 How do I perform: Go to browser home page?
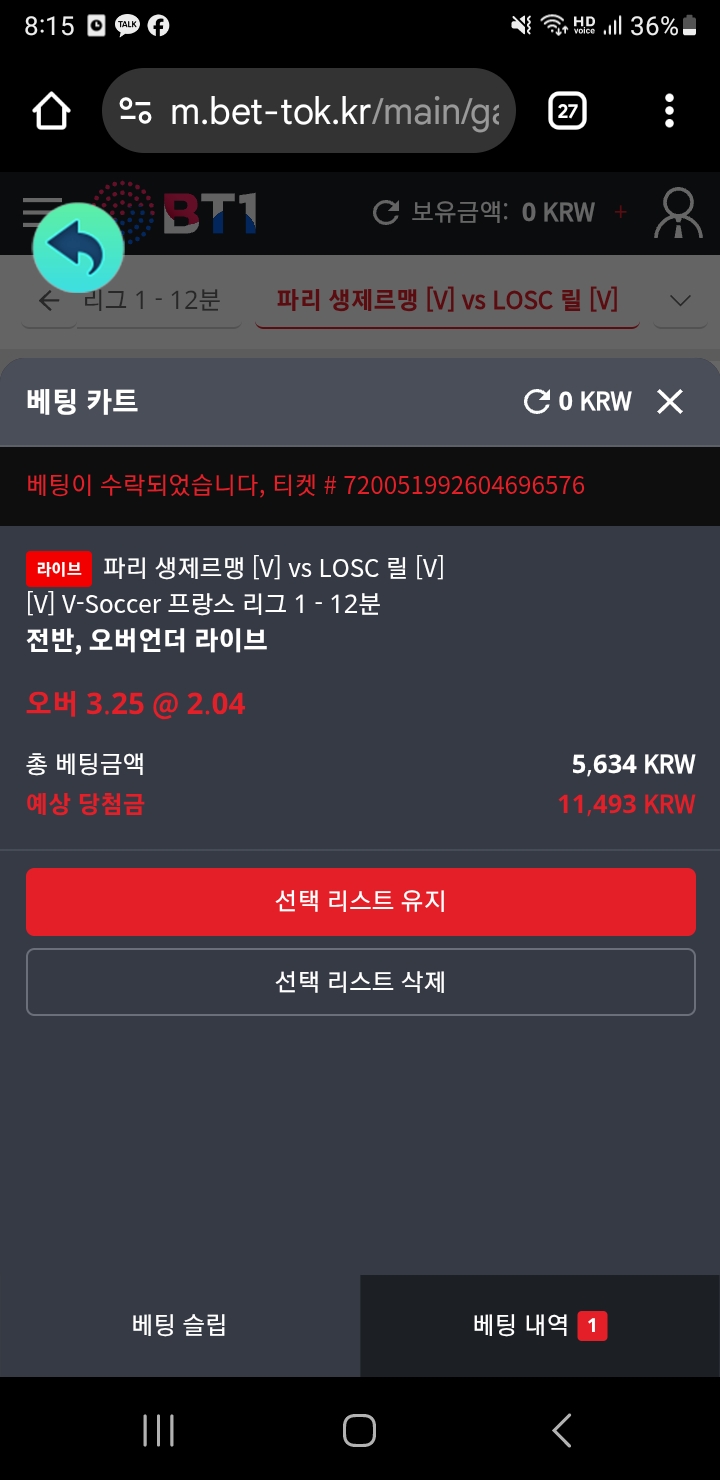coord(52,111)
